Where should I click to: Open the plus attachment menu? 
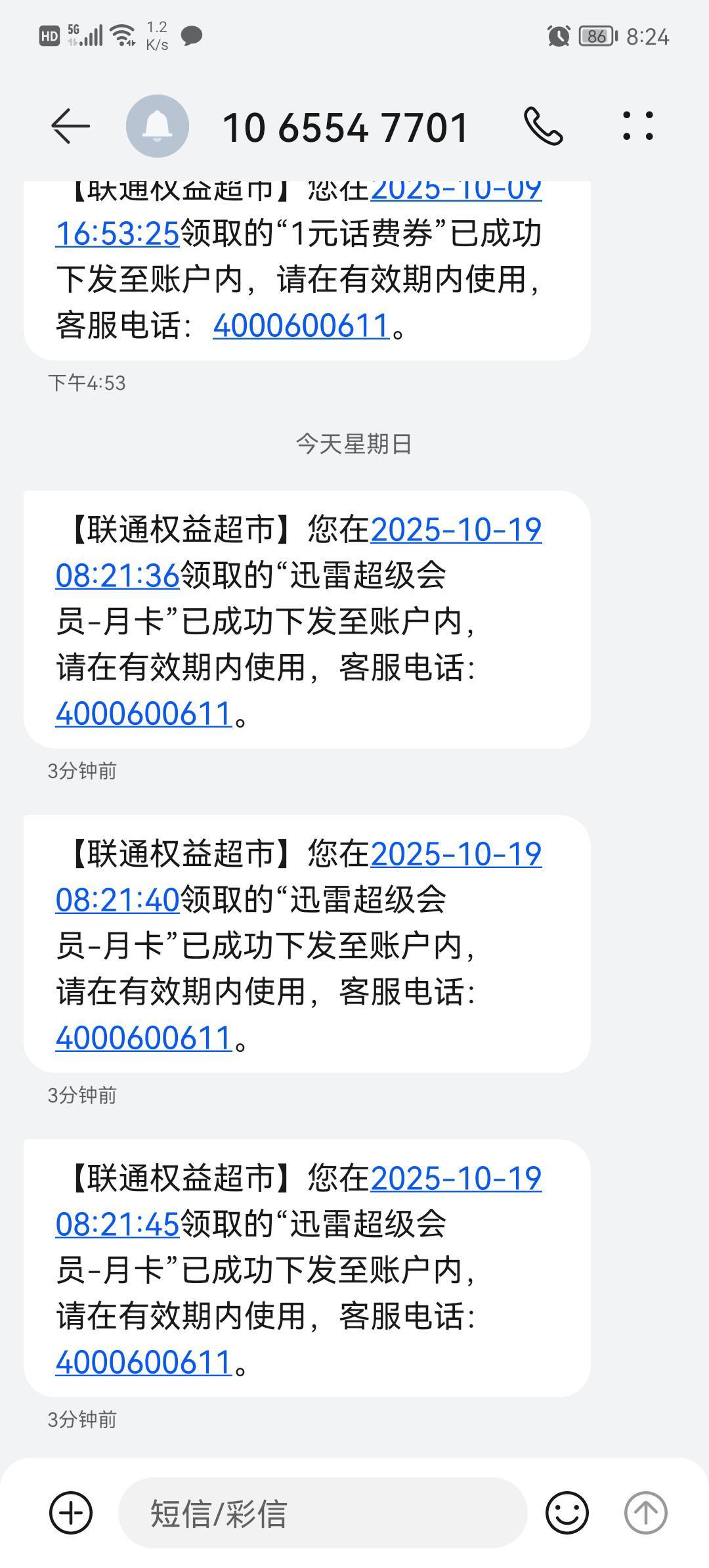pyautogui.click(x=71, y=1513)
